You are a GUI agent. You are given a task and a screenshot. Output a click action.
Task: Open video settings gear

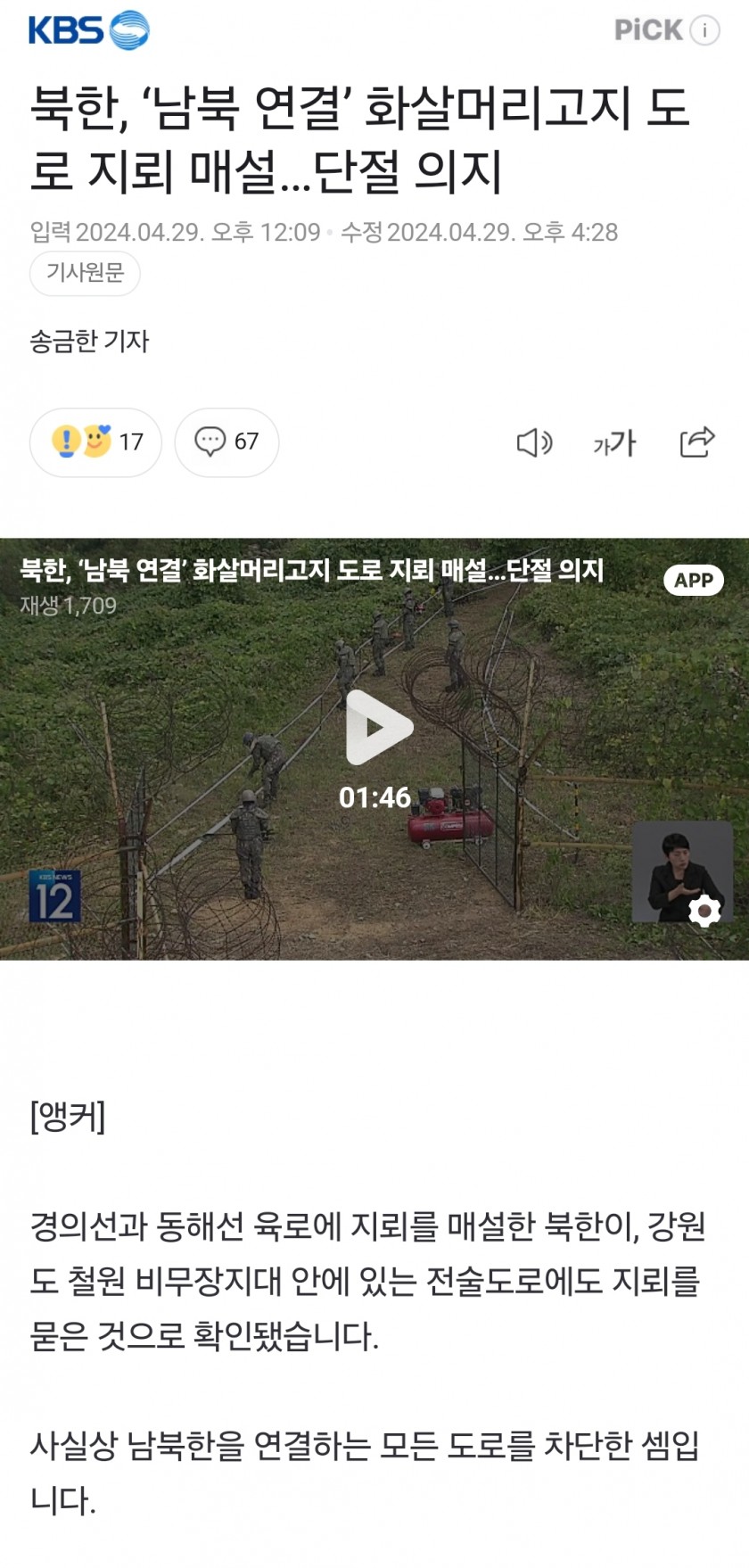coord(704,911)
